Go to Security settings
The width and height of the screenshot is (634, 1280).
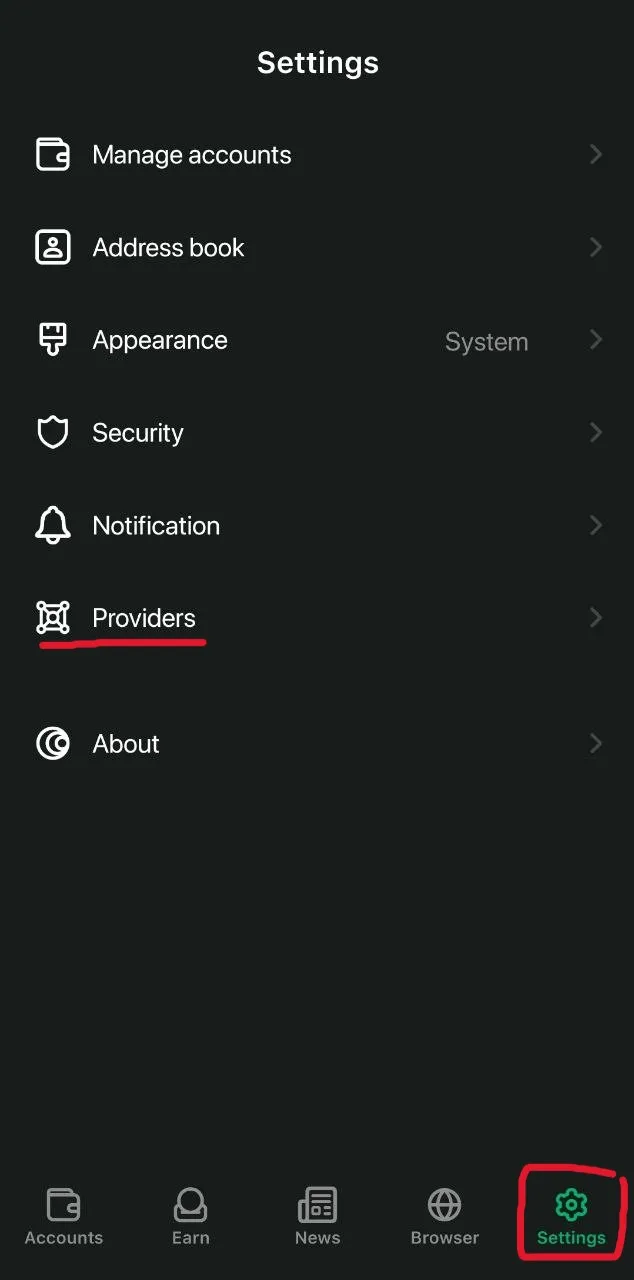pyautogui.click(x=317, y=433)
